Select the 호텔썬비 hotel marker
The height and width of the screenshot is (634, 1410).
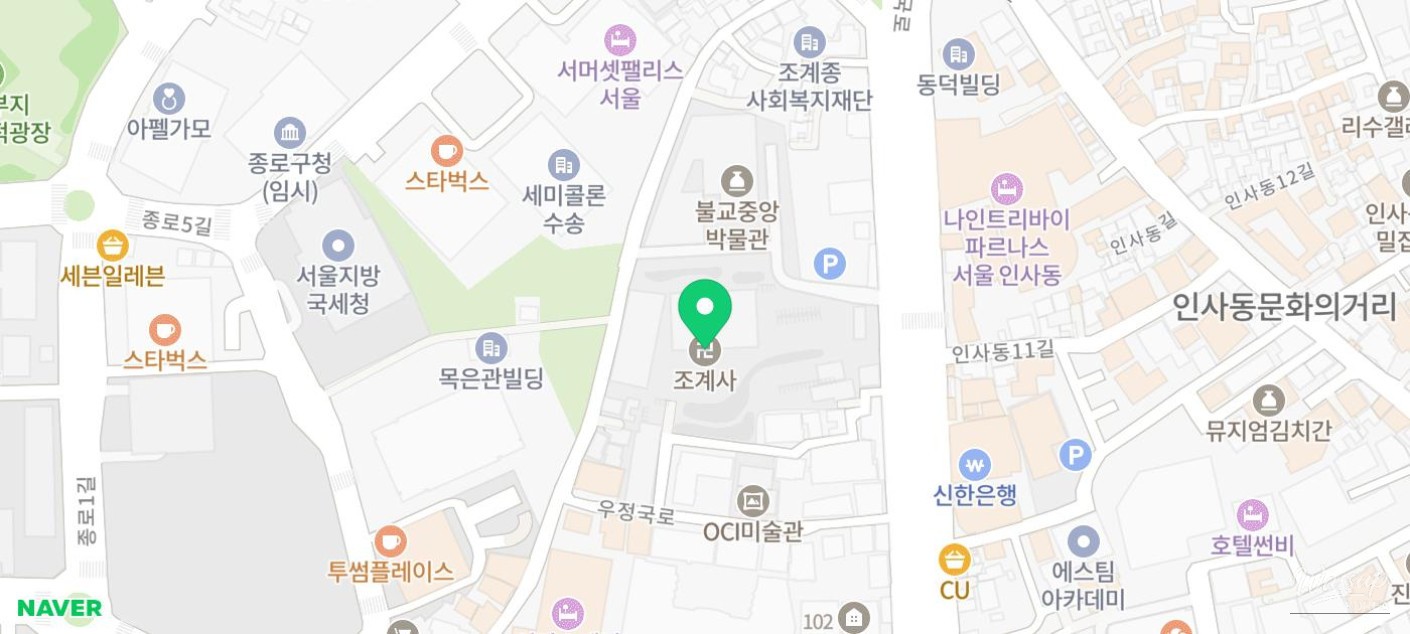click(x=1252, y=516)
